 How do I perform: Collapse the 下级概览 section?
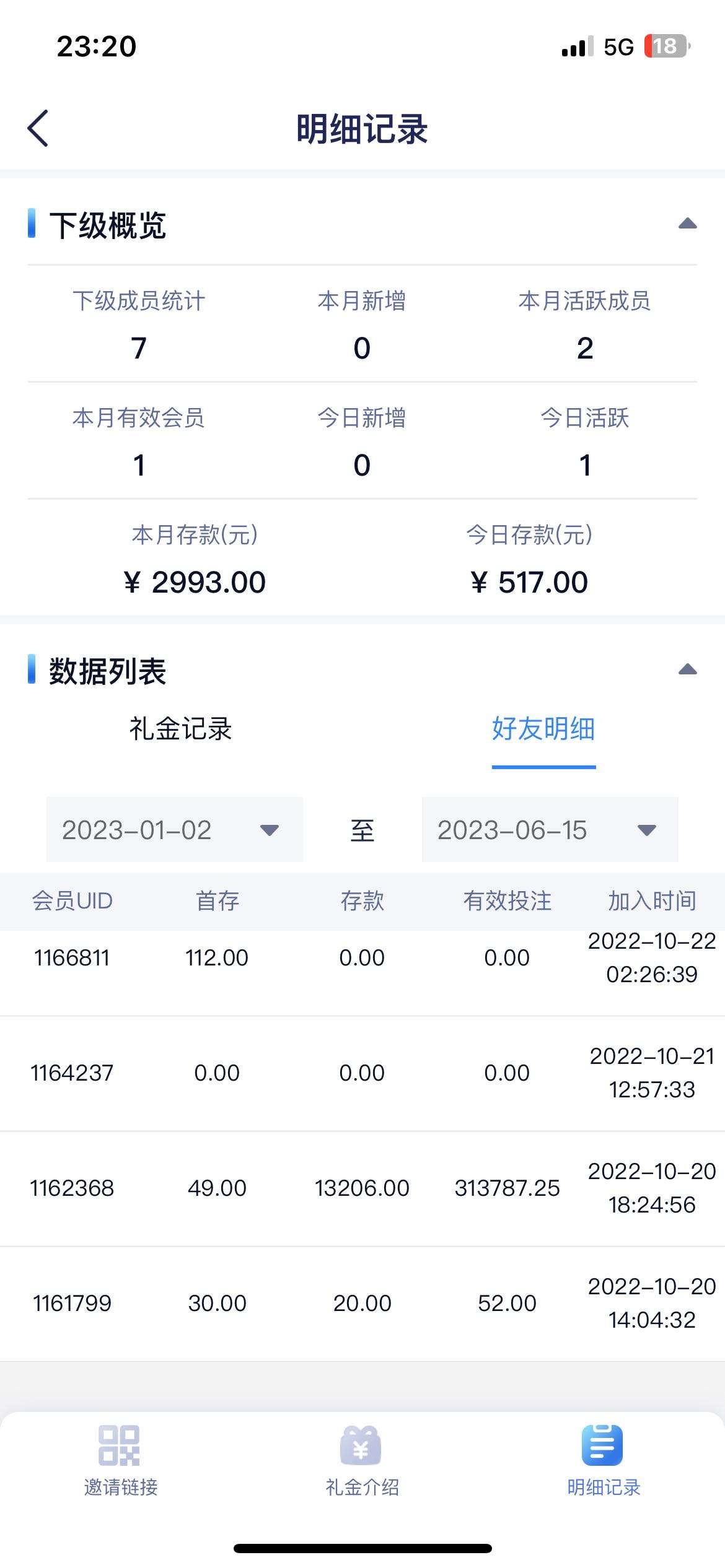(x=687, y=224)
